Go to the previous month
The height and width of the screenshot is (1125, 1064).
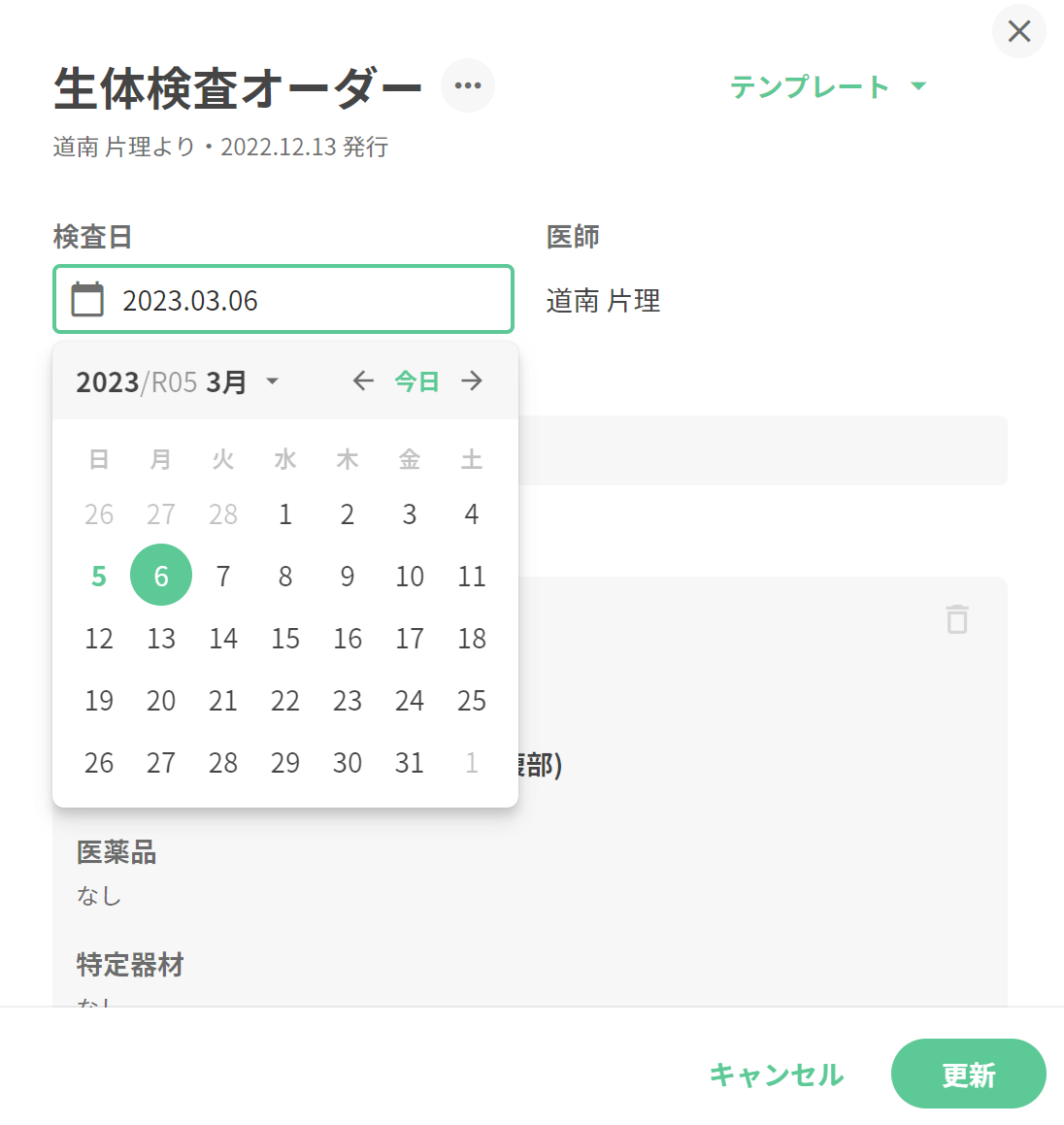tap(363, 381)
